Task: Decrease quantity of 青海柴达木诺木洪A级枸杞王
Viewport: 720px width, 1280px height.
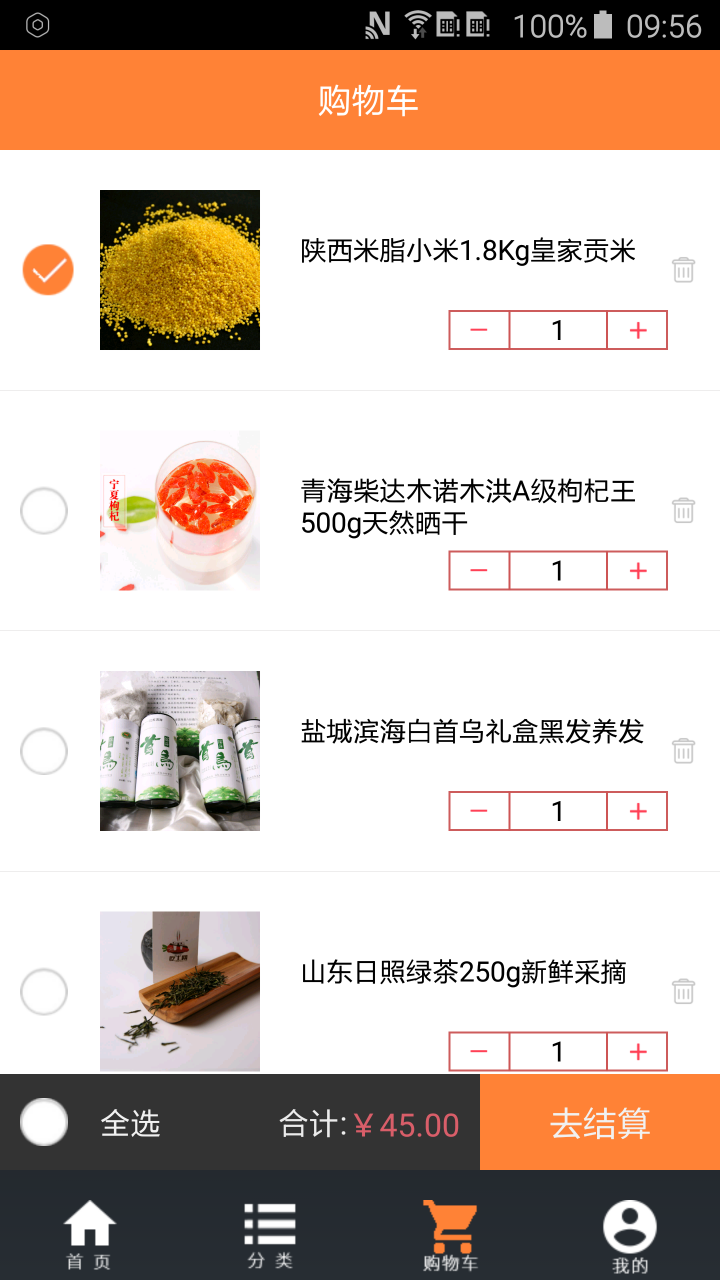Action: (x=479, y=571)
